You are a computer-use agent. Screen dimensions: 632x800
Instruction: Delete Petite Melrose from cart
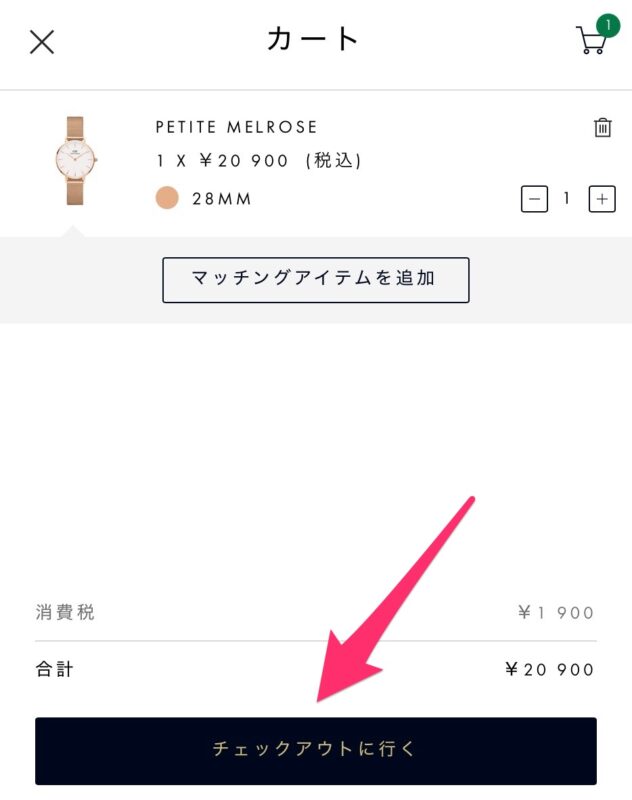point(602,128)
